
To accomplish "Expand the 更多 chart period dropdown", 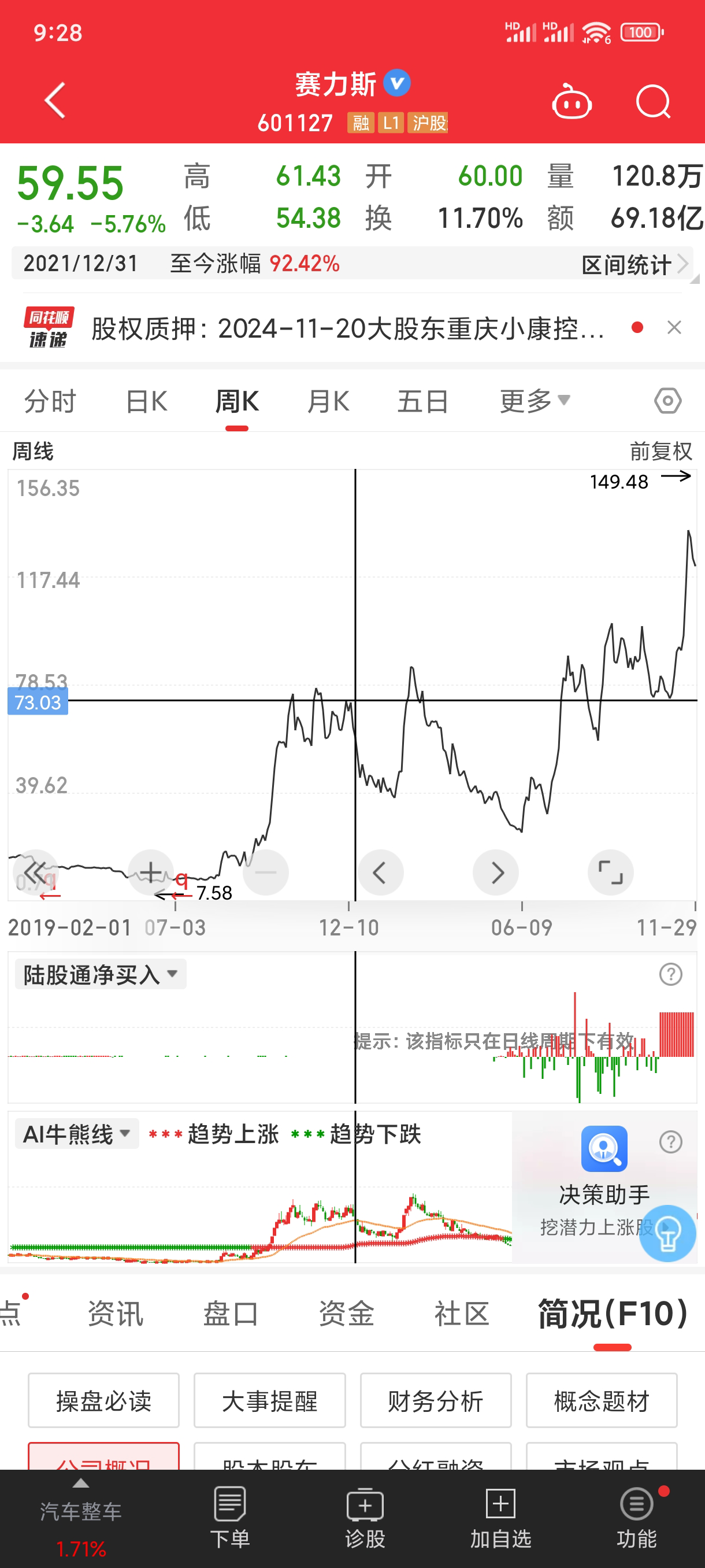I will click(534, 401).
